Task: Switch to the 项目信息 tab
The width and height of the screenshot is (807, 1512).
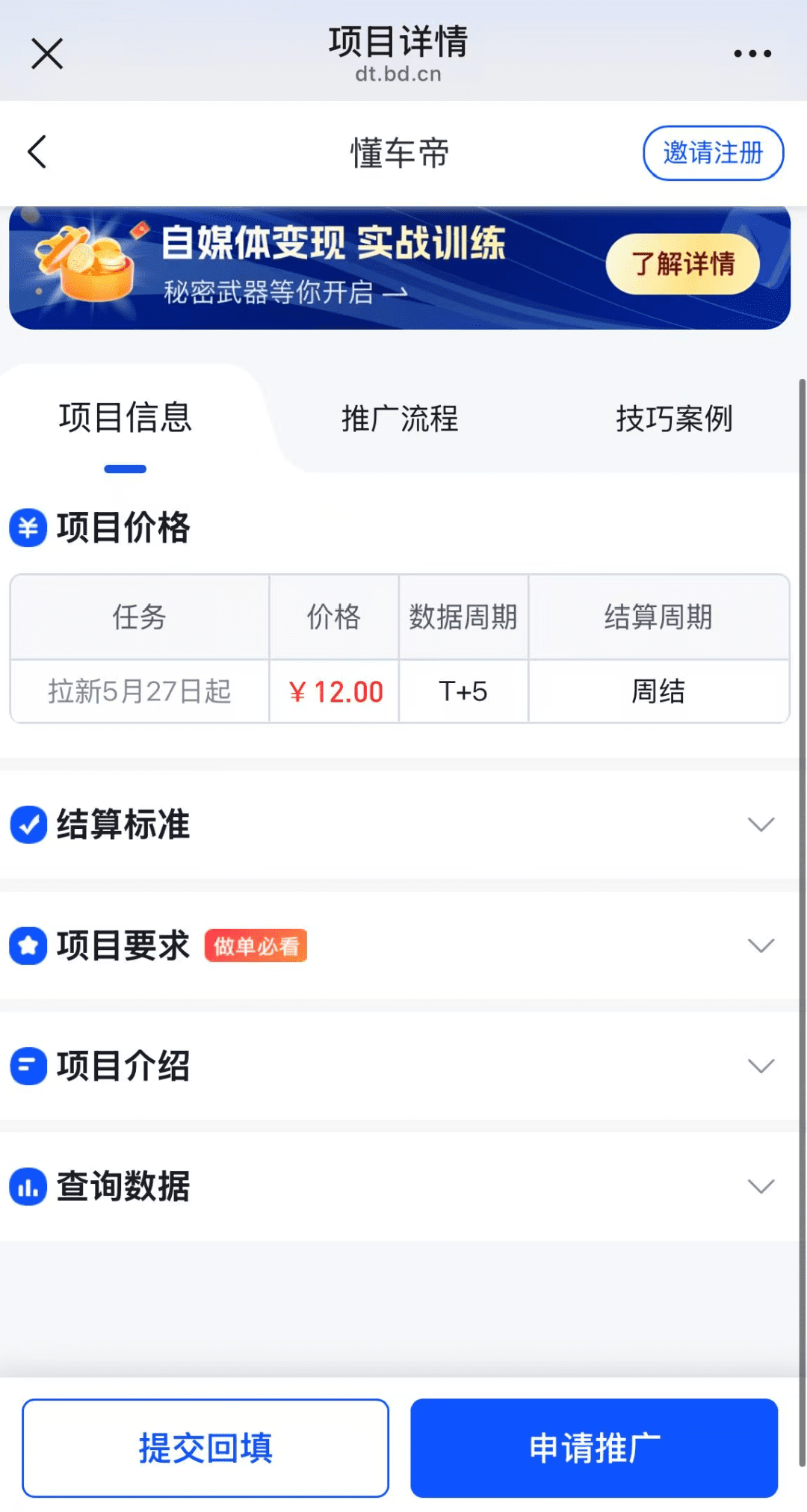Action: pyautogui.click(x=126, y=418)
